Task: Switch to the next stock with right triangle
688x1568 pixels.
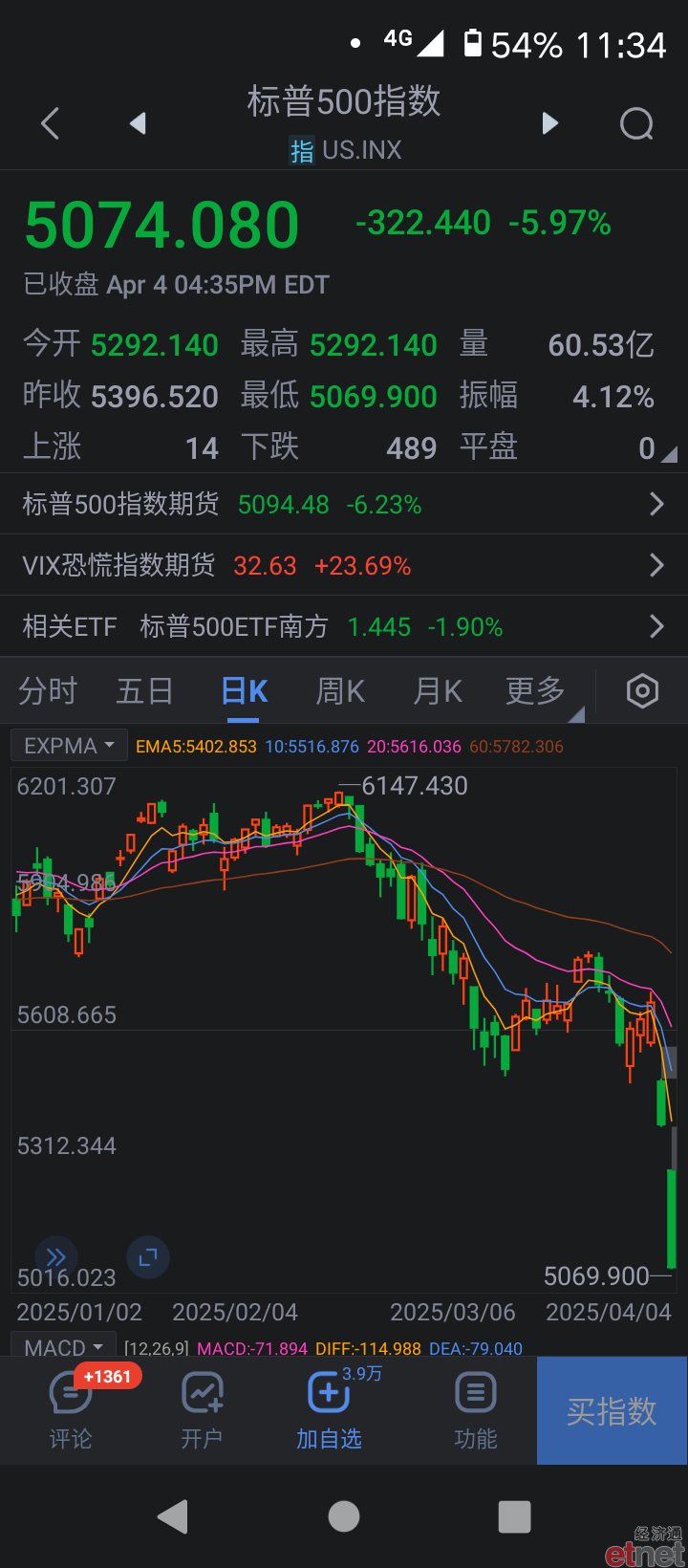Action: point(549,123)
